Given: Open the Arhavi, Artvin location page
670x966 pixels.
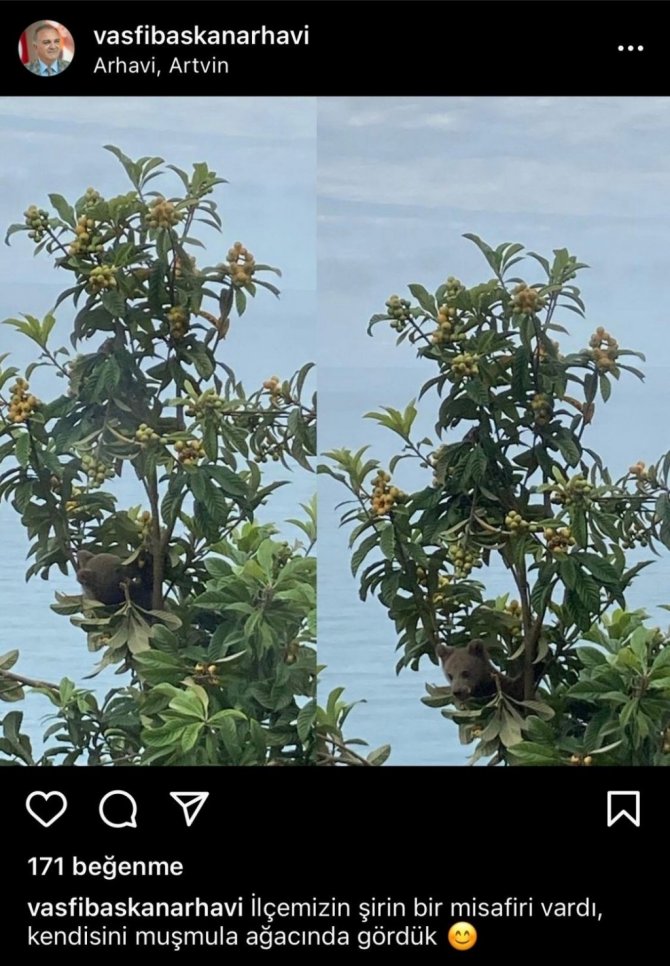Looking at the screenshot, I should [161, 64].
